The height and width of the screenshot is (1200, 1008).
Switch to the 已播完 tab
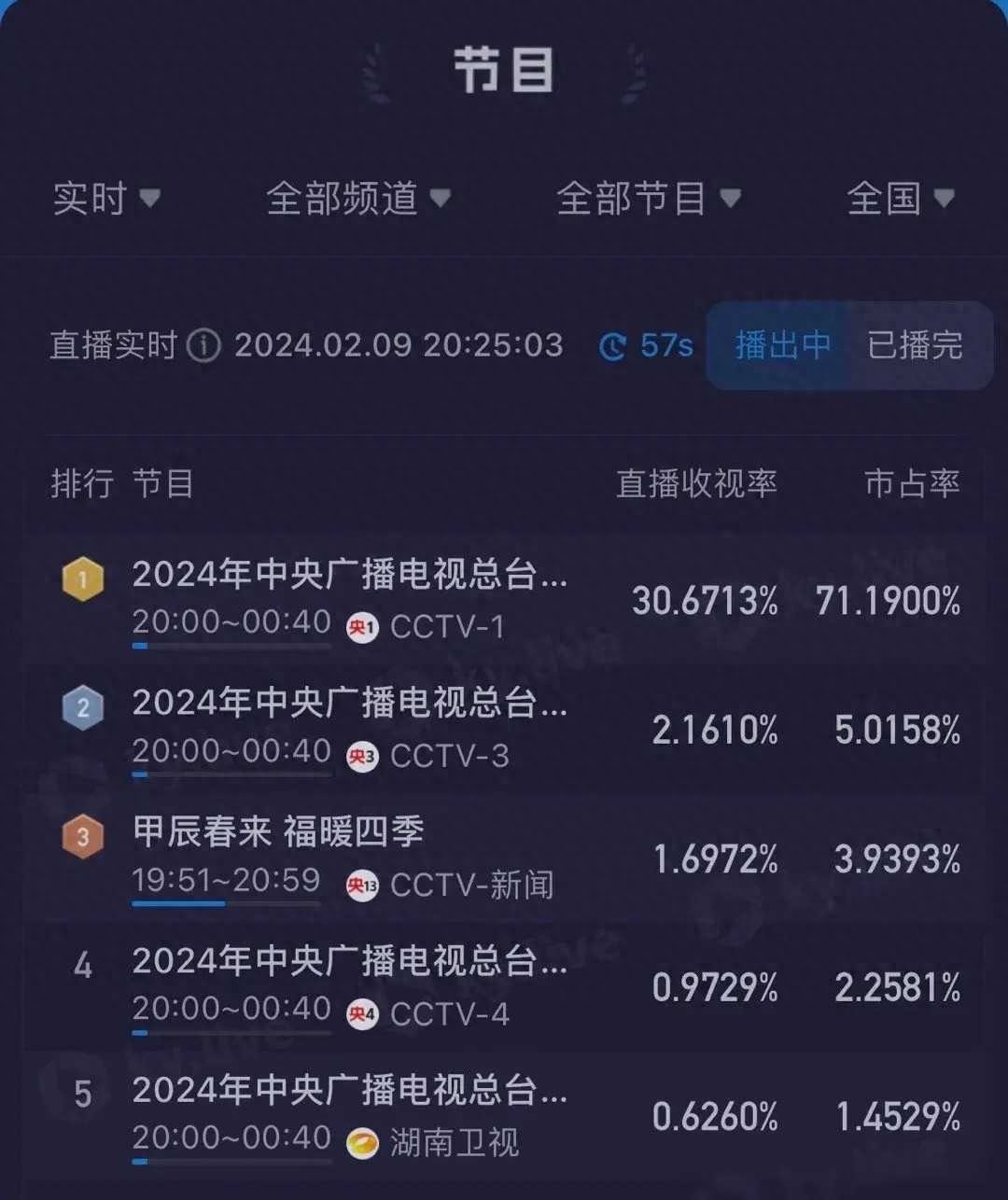pyautogui.click(x=915, y=345)
